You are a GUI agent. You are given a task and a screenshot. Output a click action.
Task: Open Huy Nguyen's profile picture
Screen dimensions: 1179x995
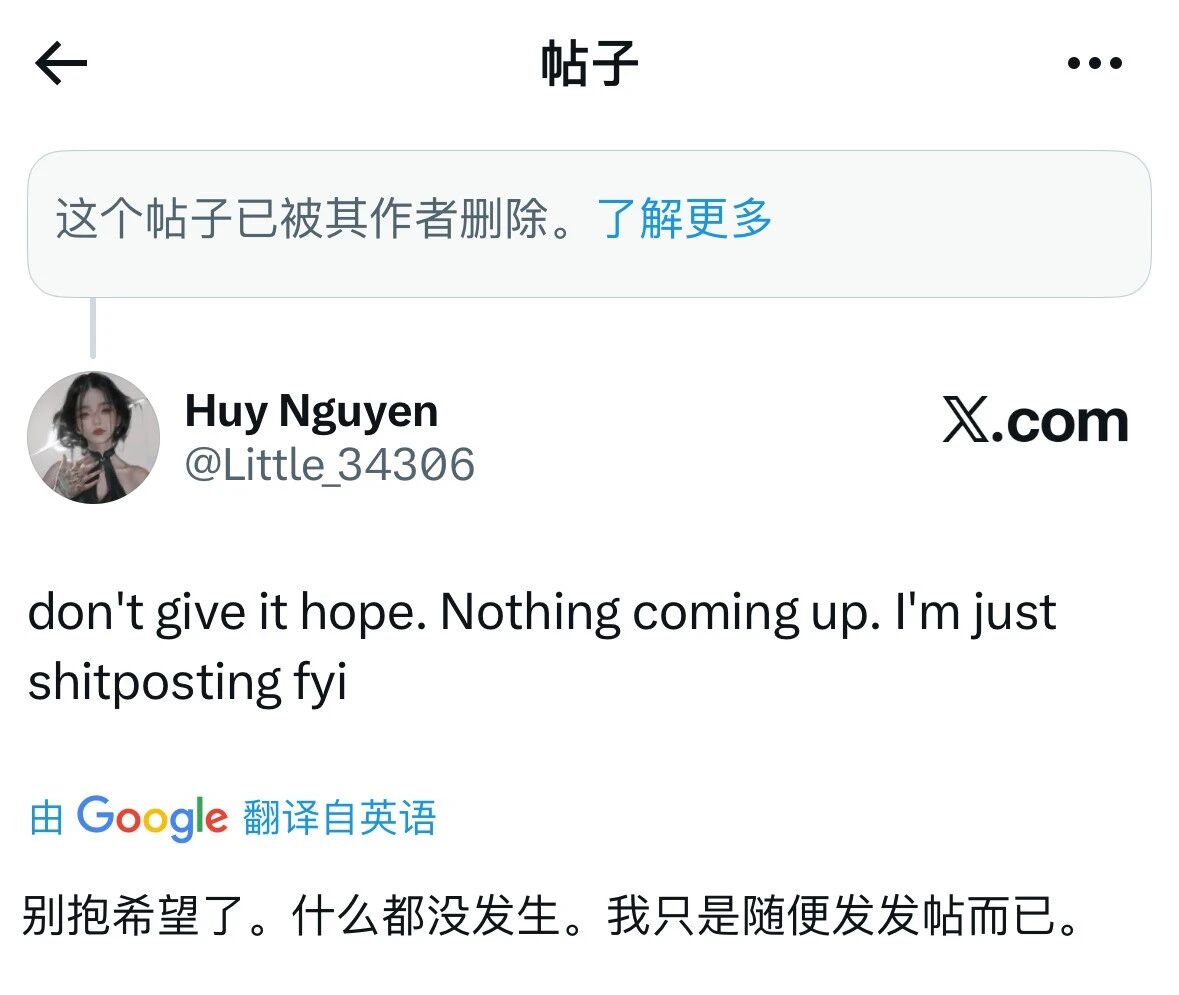[93, 438]
